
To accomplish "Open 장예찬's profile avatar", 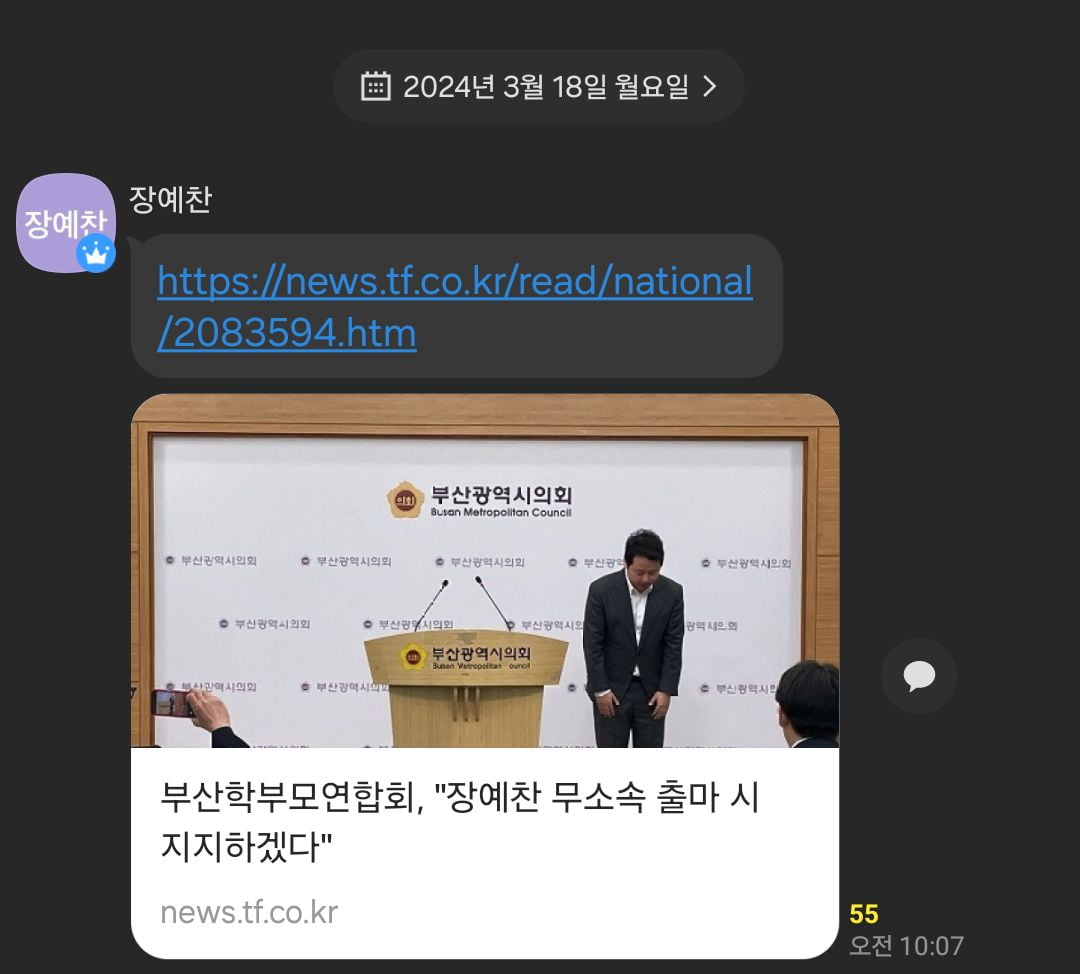I will (x=66, y=223).
